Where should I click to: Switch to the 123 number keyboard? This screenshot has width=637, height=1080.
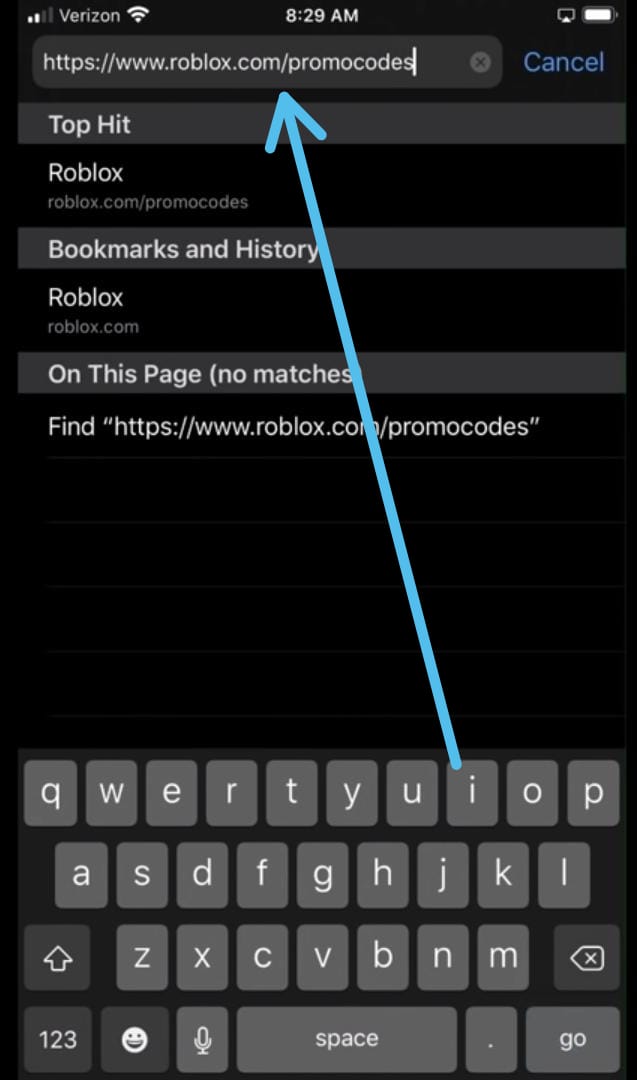coord(58,1039)
